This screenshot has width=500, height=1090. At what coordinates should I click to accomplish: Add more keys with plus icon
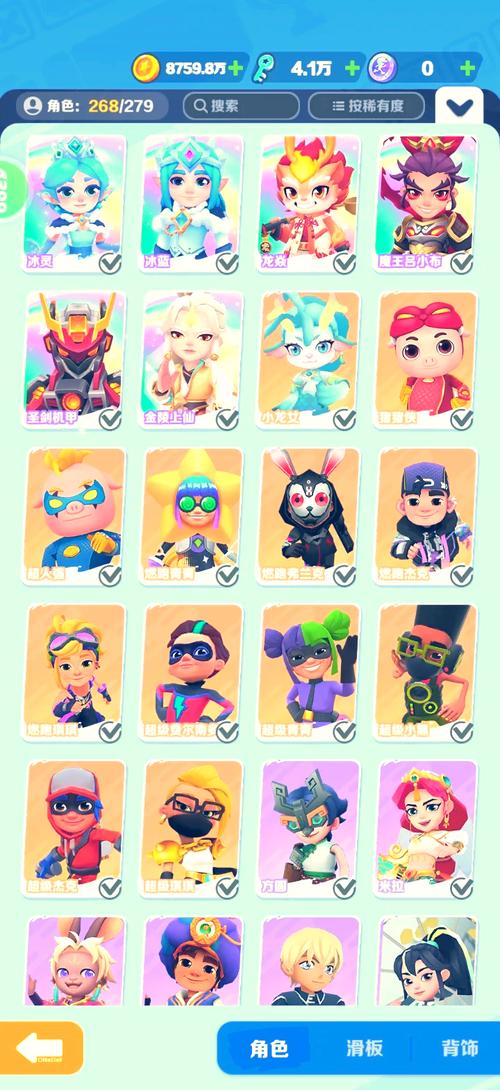tap(353, 68)
